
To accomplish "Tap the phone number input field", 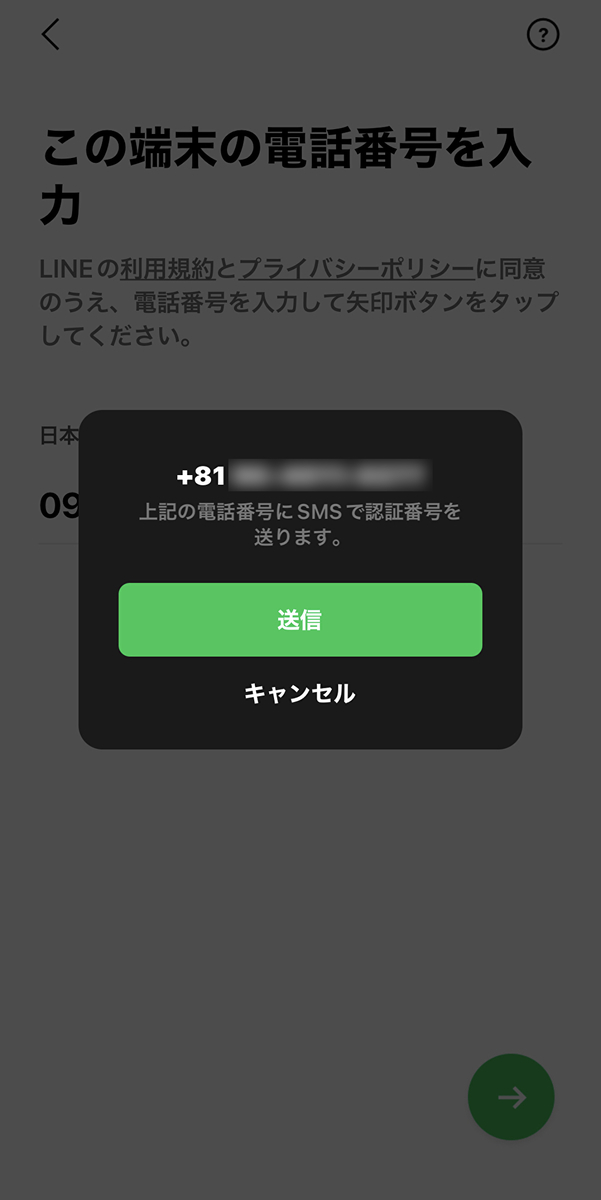I will 300,506.
